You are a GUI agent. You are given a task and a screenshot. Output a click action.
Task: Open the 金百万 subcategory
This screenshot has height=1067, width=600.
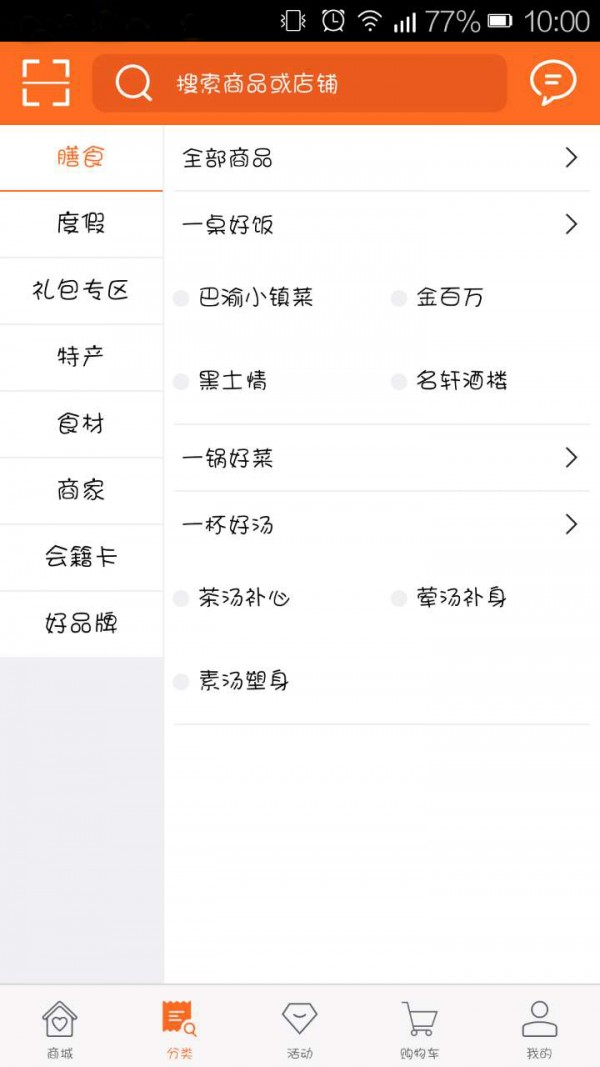(450, 298)
